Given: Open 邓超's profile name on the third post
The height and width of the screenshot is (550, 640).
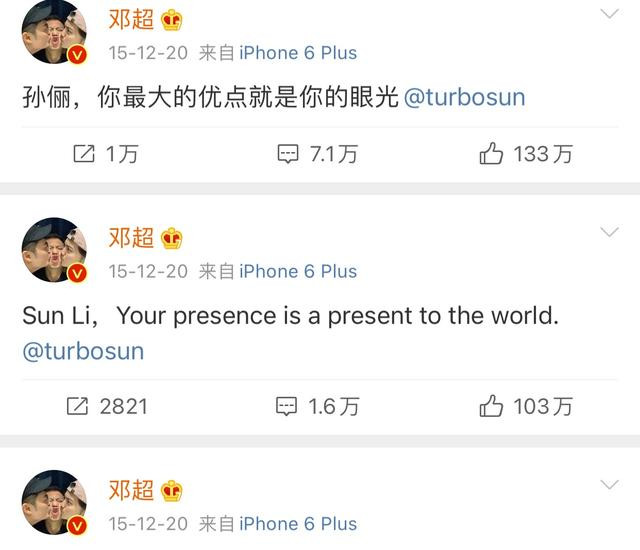Looking at the screenshot, I should [x=131, y=490].
